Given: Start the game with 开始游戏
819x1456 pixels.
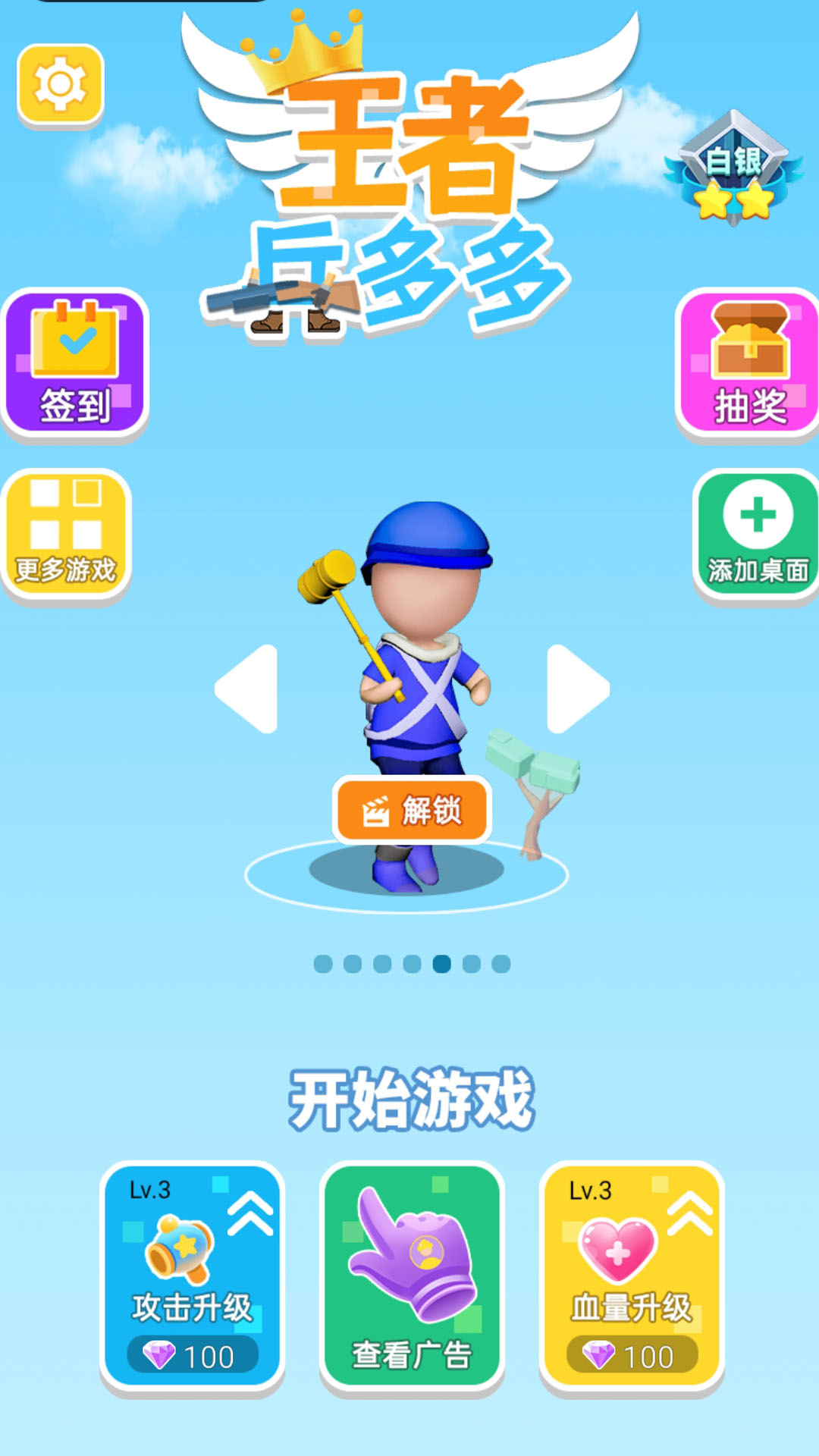Looking at the screenshot, I should [412, 1100].
